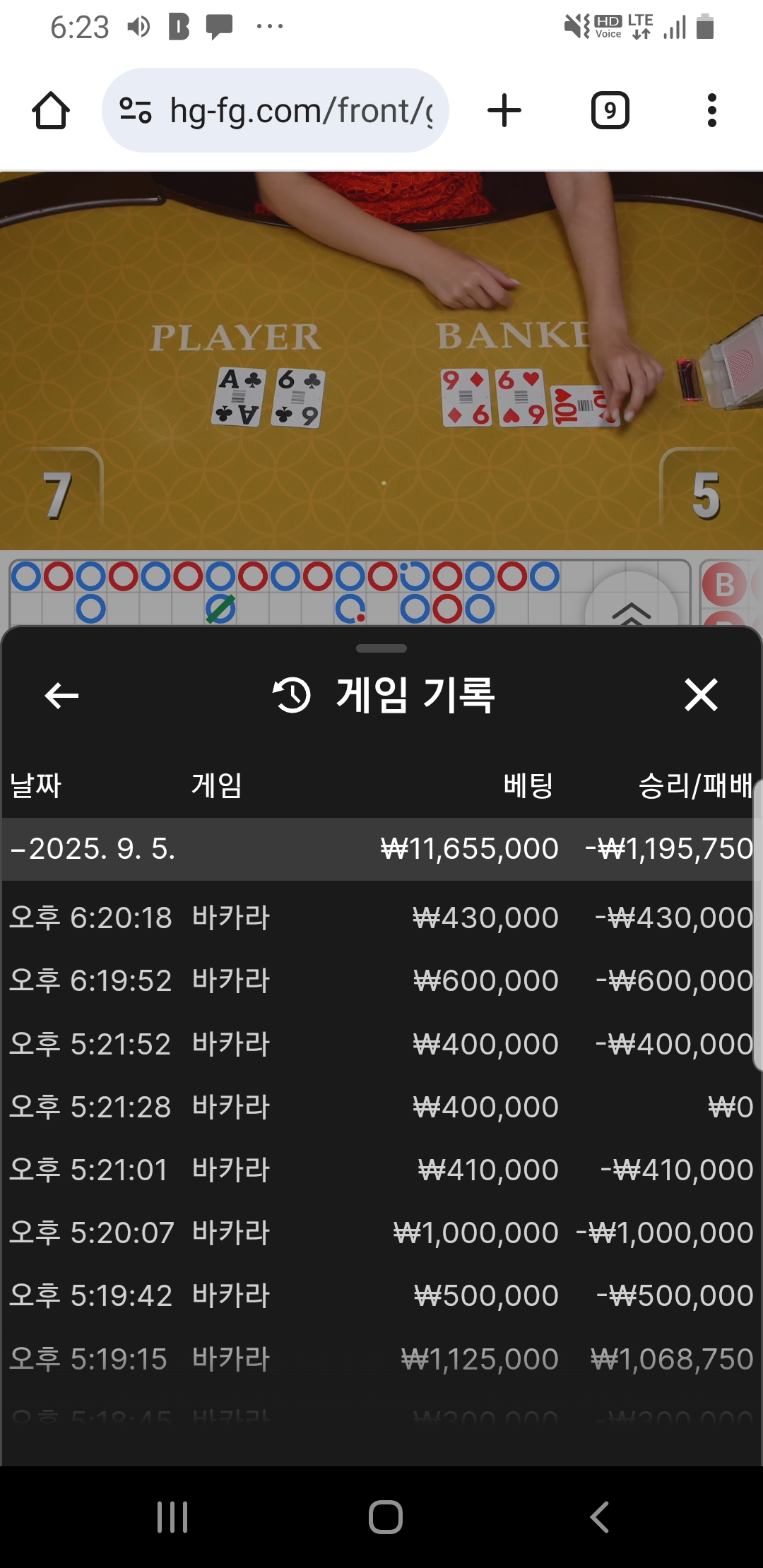Select the 오후 5:19:42 baccarat record
Viewport: 763px width, 1568px height.
pyautogui.click(x=378, y=1295)
